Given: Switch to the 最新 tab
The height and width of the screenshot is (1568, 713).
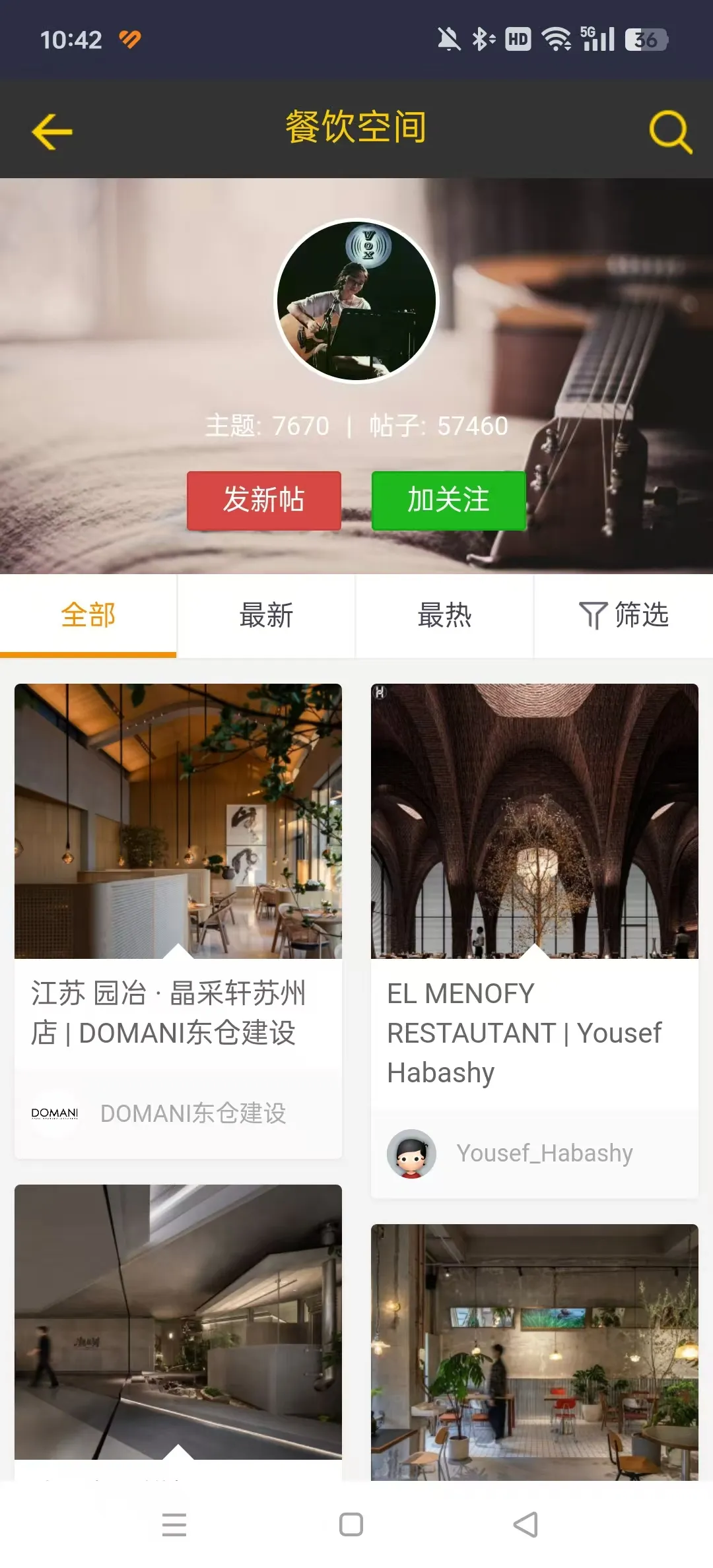Looking at the screenshot, I should tap(266, 616).
